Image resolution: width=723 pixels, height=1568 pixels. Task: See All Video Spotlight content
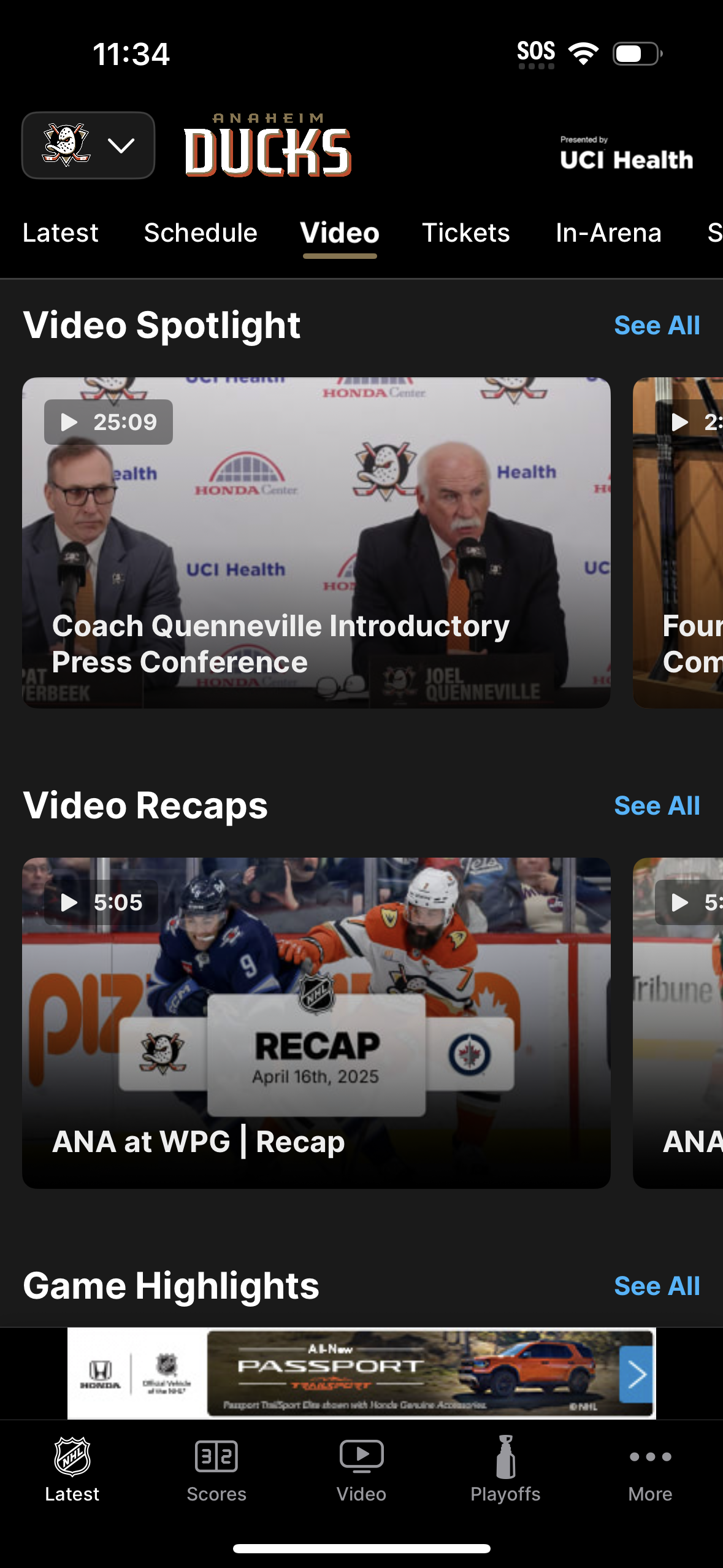pyautogui.click(x=657, y=325)
